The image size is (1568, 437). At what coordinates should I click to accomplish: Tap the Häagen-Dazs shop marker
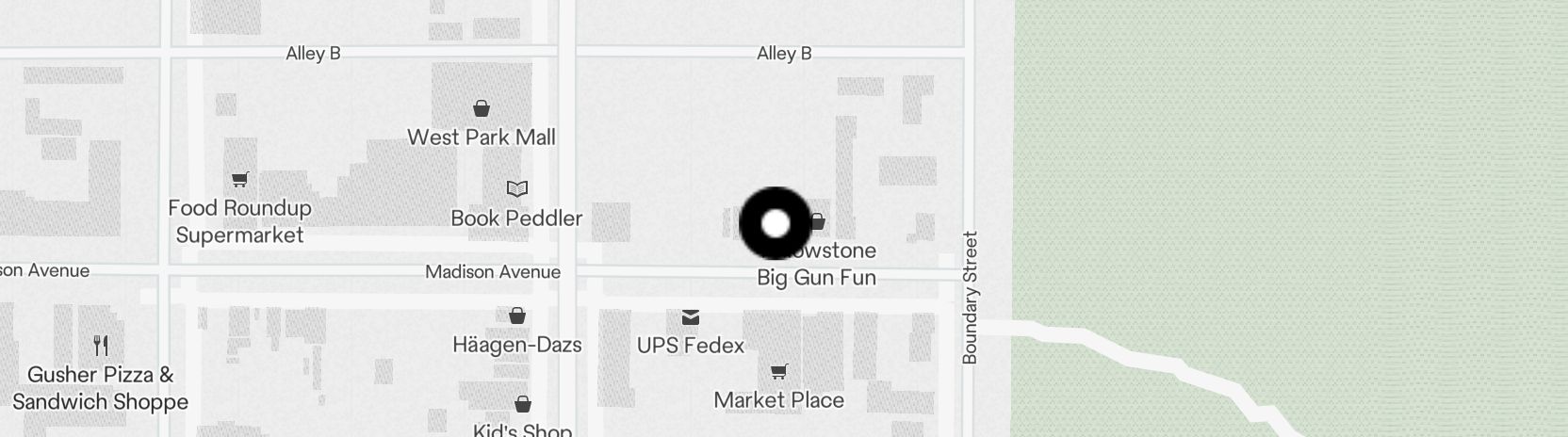point(517,316)
